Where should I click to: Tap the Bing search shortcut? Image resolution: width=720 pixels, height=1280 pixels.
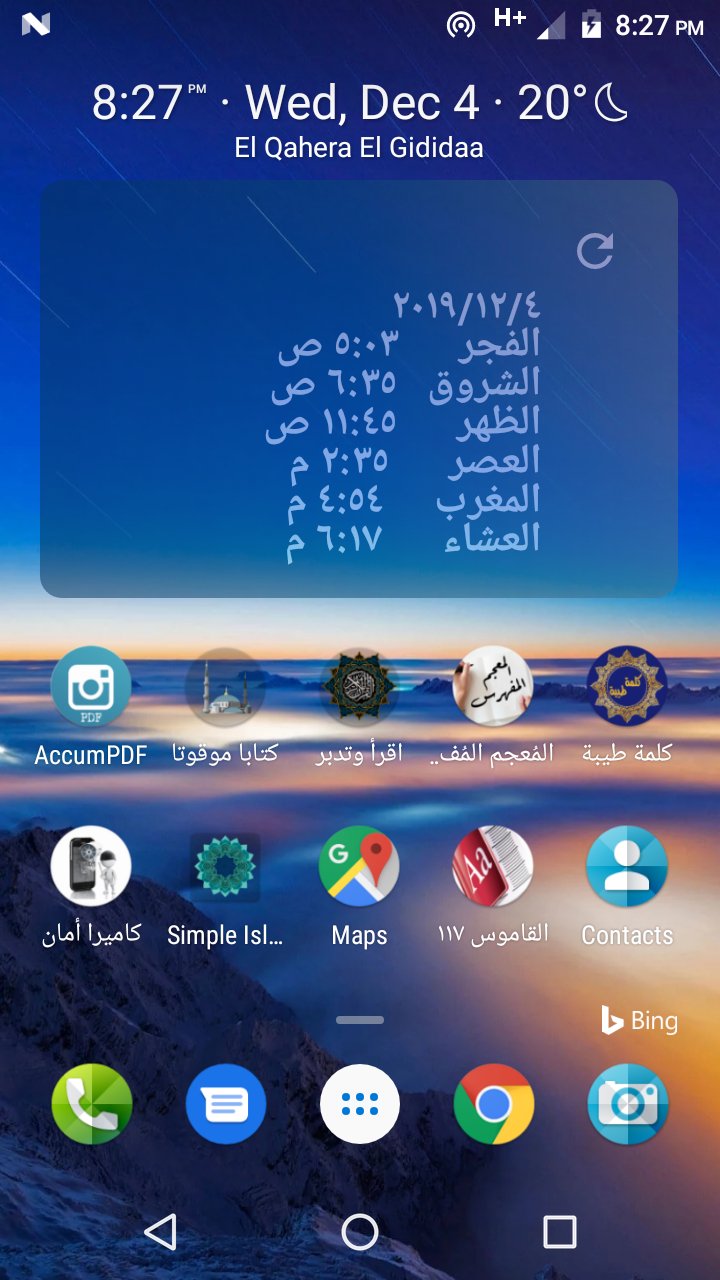click(x=640, y=1021)
